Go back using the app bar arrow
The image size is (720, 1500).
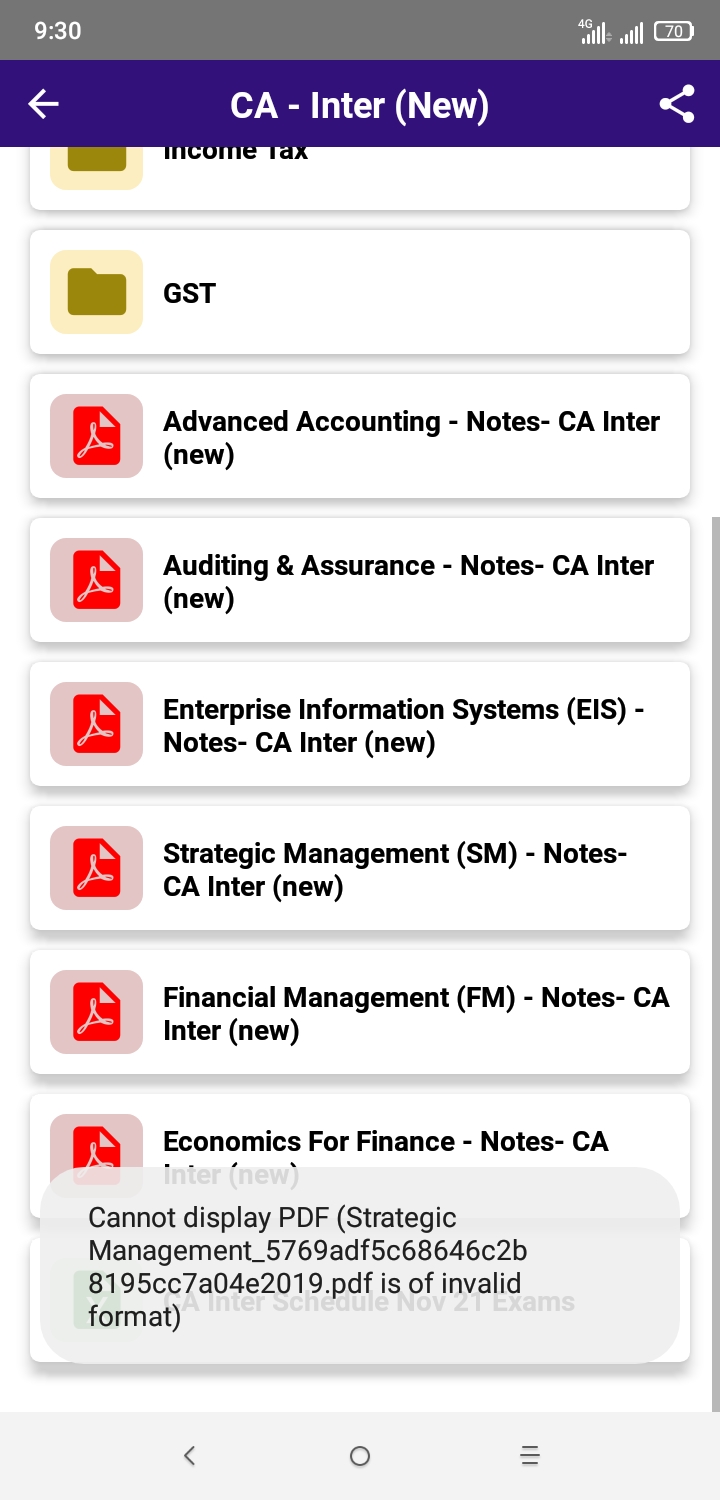(44, 104)
